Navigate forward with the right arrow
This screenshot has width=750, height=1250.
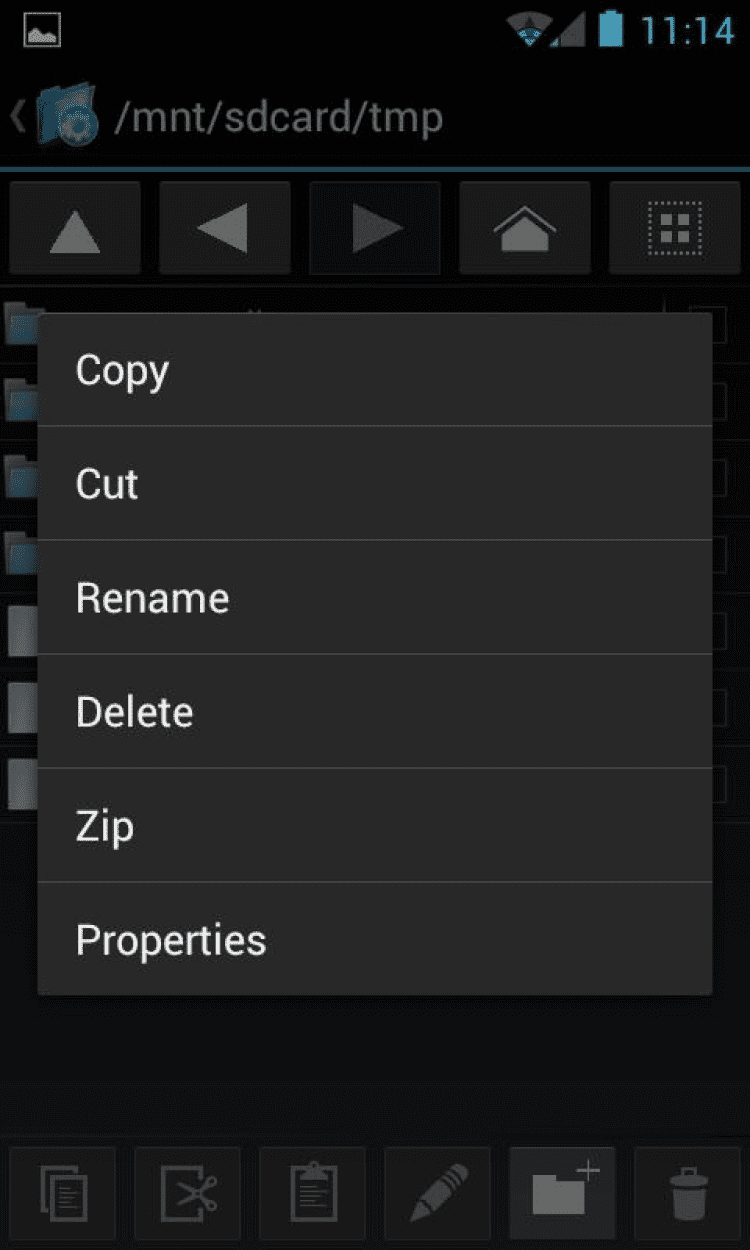(375, 228)
